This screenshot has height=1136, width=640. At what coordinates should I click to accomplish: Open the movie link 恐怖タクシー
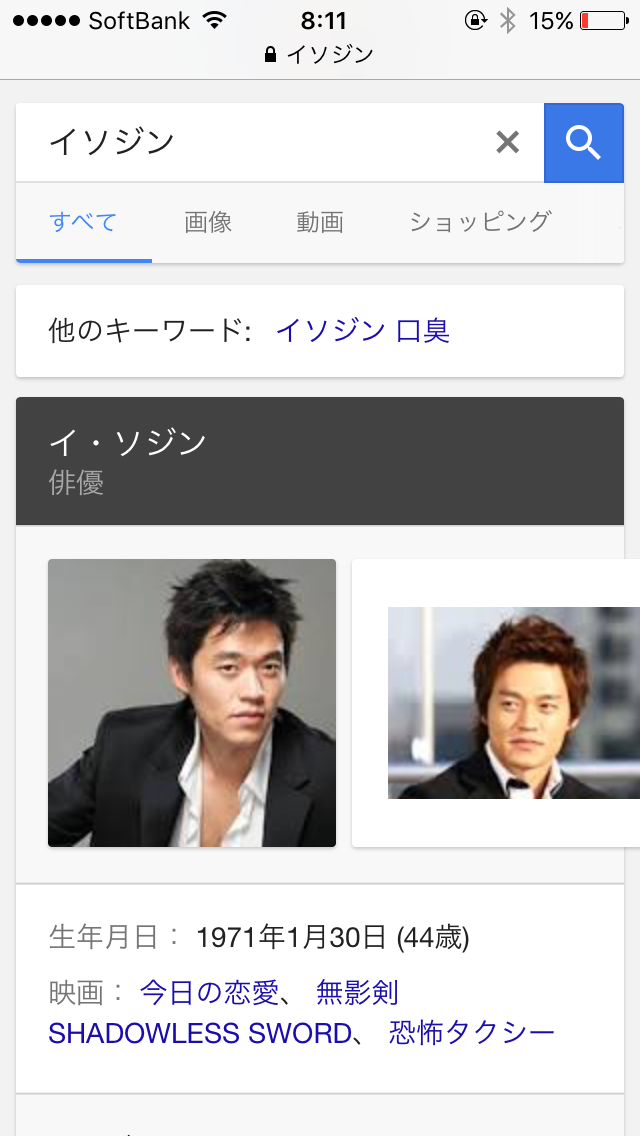tap(471, 1033)
